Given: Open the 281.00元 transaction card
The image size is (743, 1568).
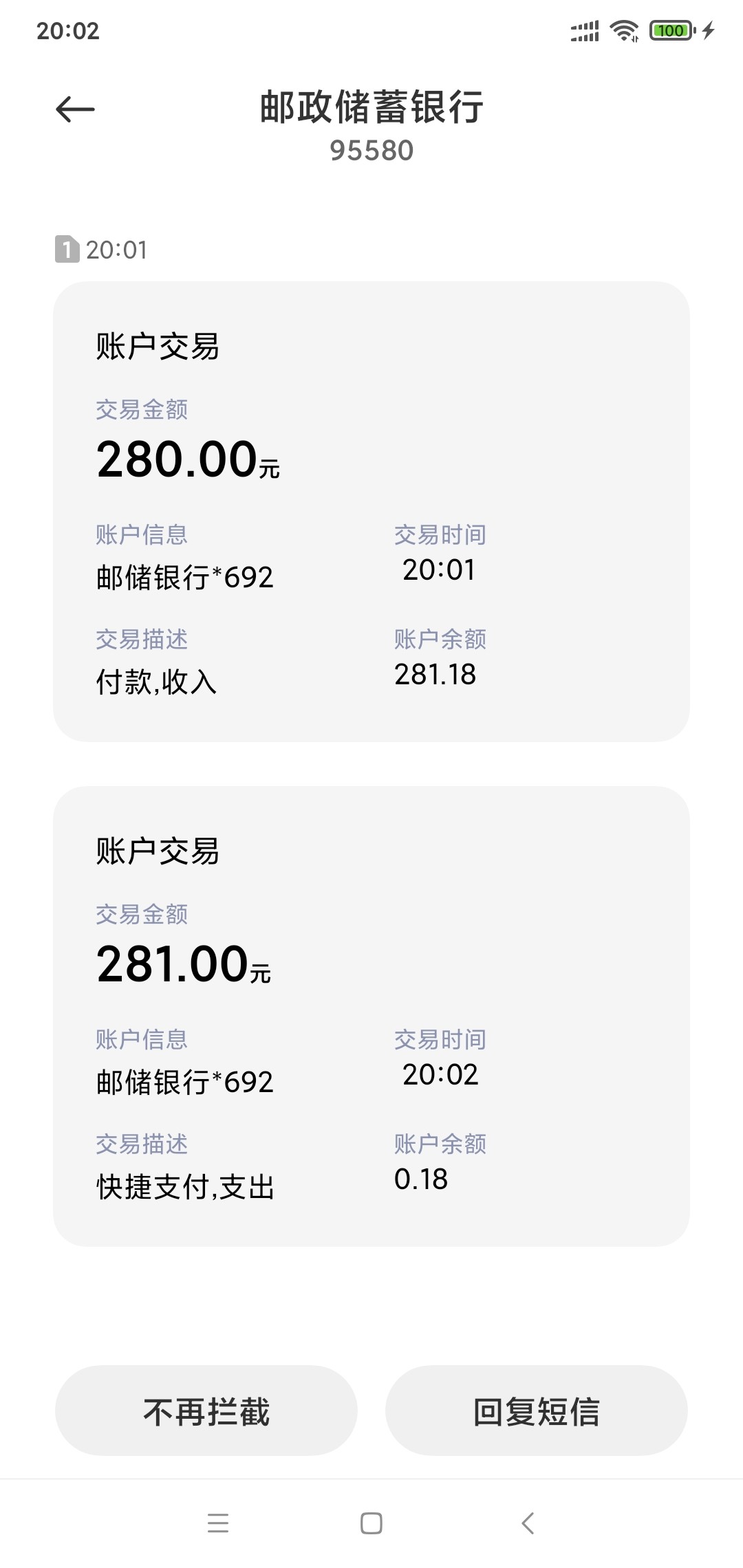Looking at the screenshot, I should (x=371, y=1016).
